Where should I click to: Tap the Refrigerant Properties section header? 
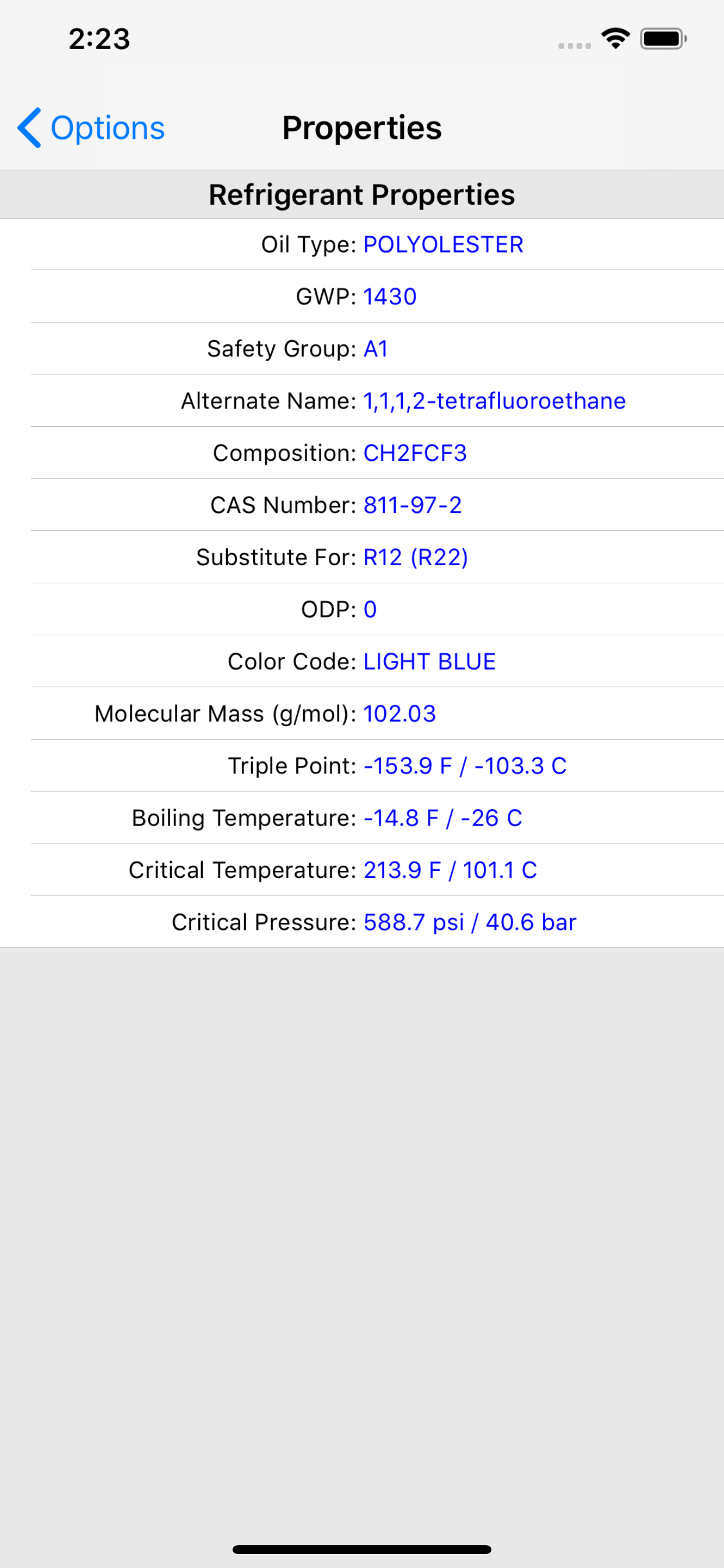click(362, 194)
